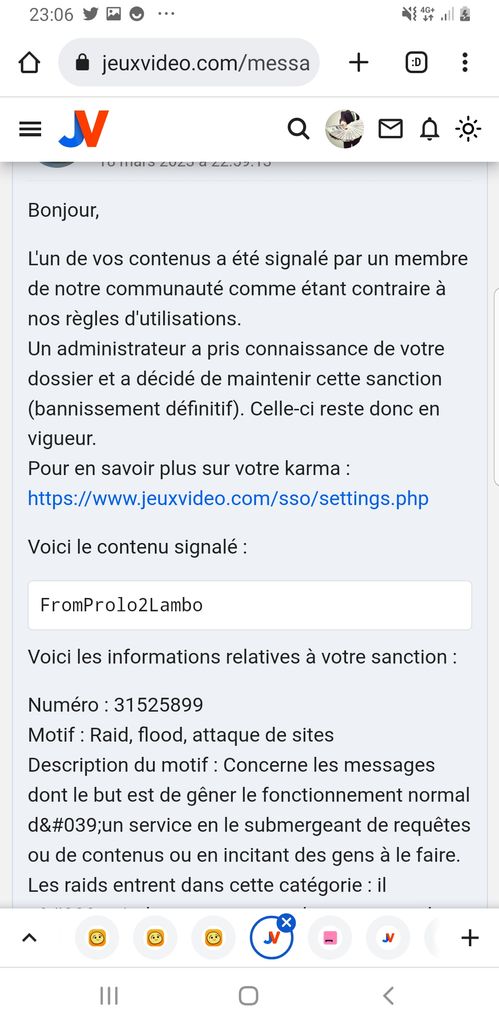Tap the jeuxvideo.com address bar
Screen dimensions: 499x1024
(189, 63)
